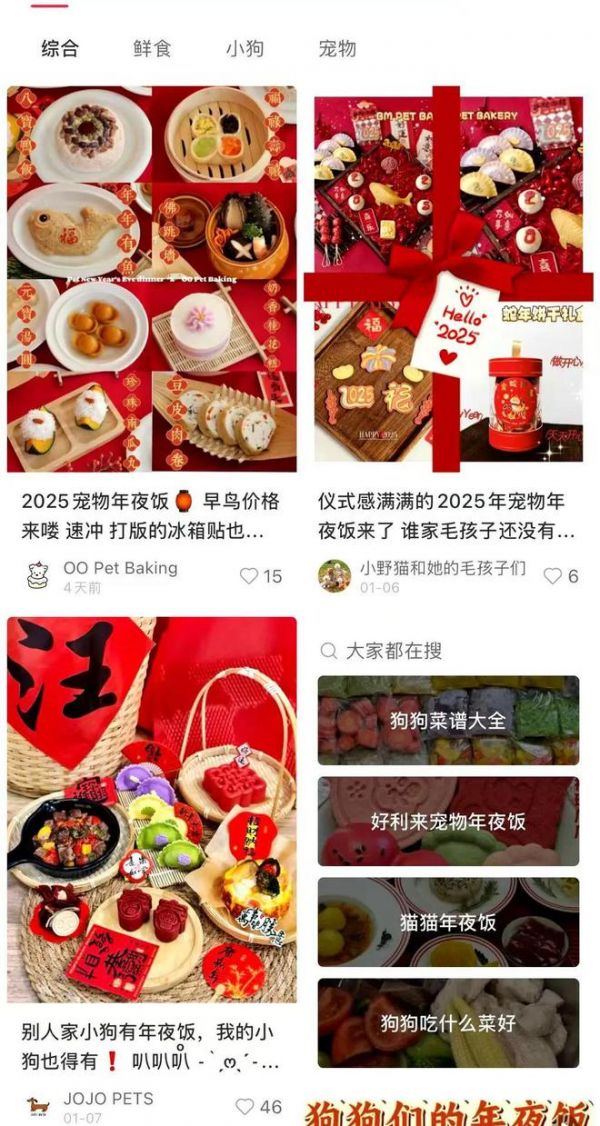Like the OO Pet Baking post

250,576
